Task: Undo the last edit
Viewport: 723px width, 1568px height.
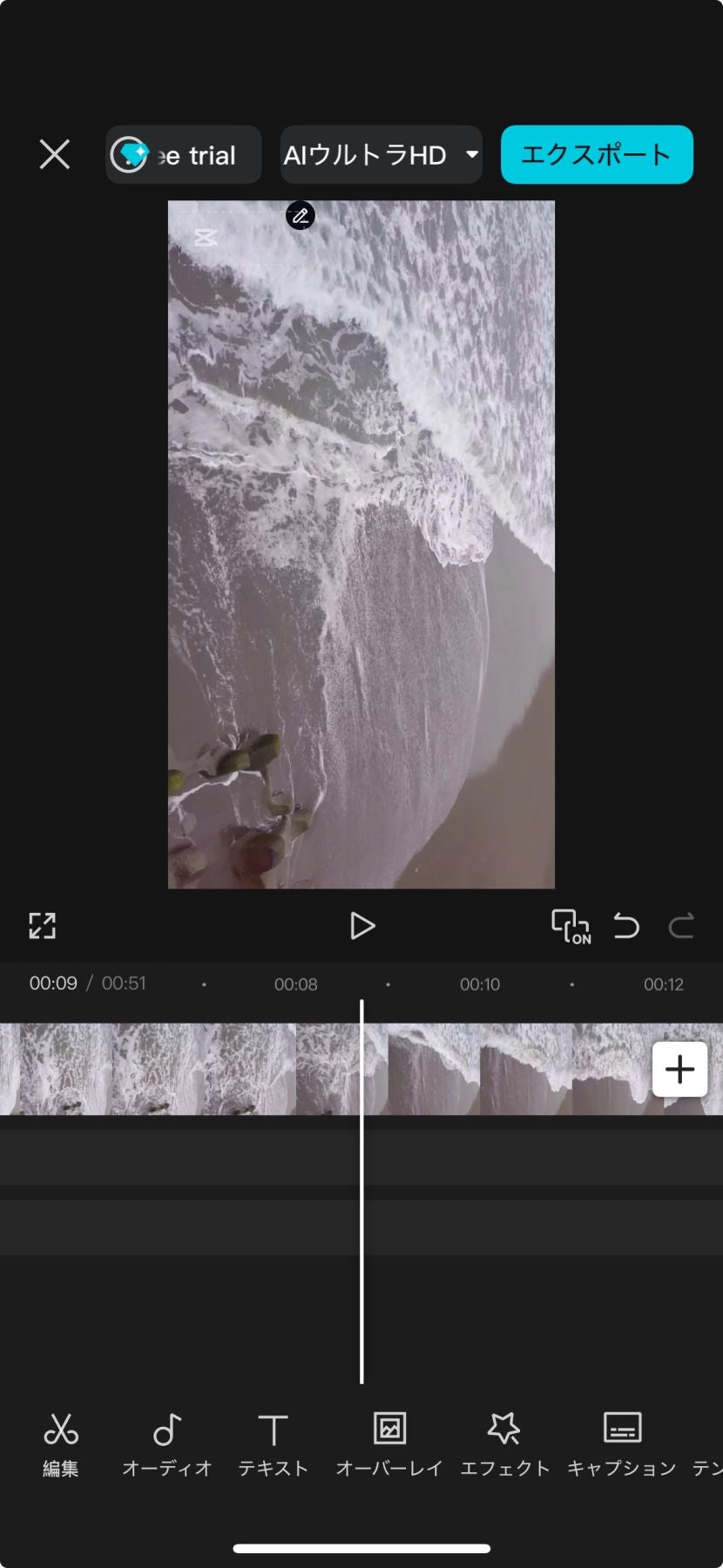Action: (x=626, y=926)
